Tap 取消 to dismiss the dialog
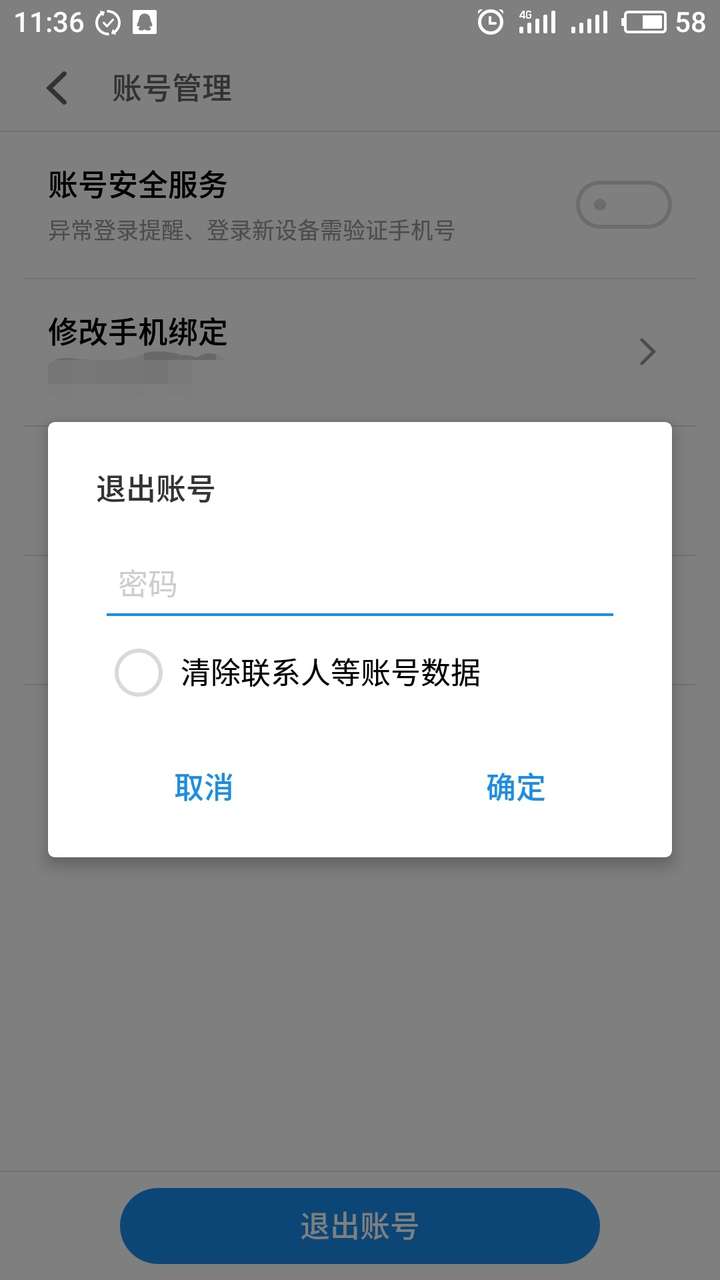 pos(204,788)
